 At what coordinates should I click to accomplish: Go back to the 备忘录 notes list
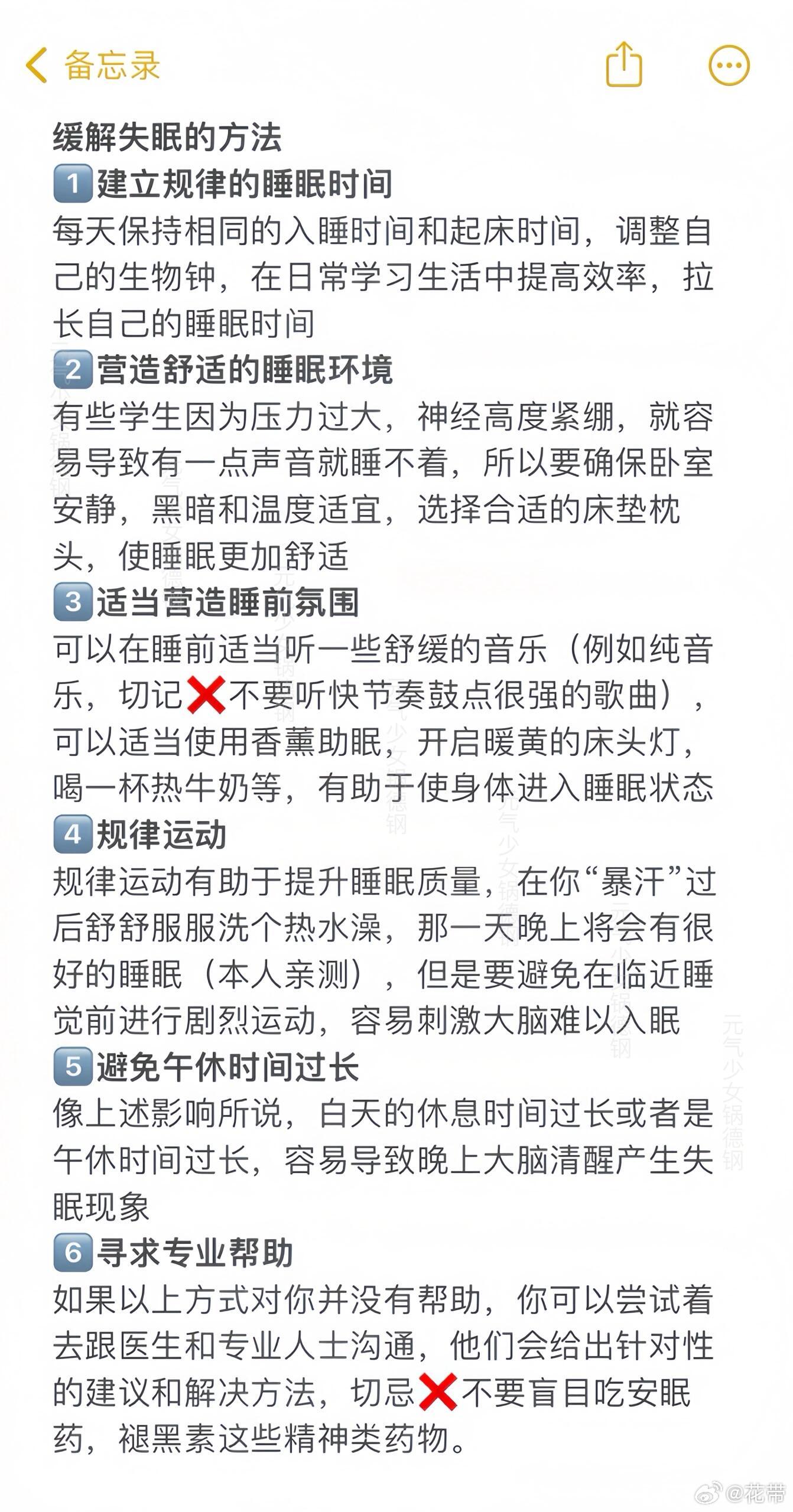[93, 65]
